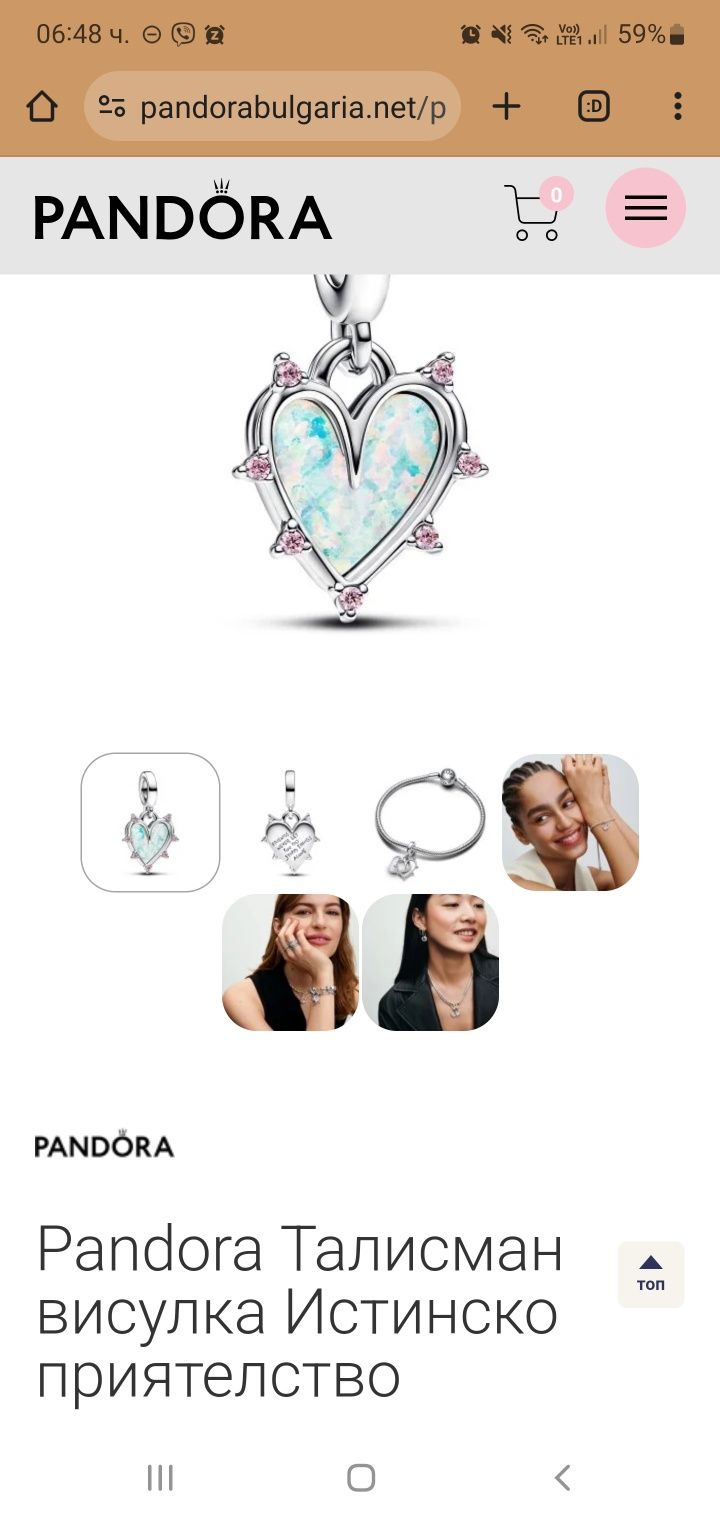View photo of model with braided hair
The height and width of the screenshot is (1520, 720).
[570, 822]
